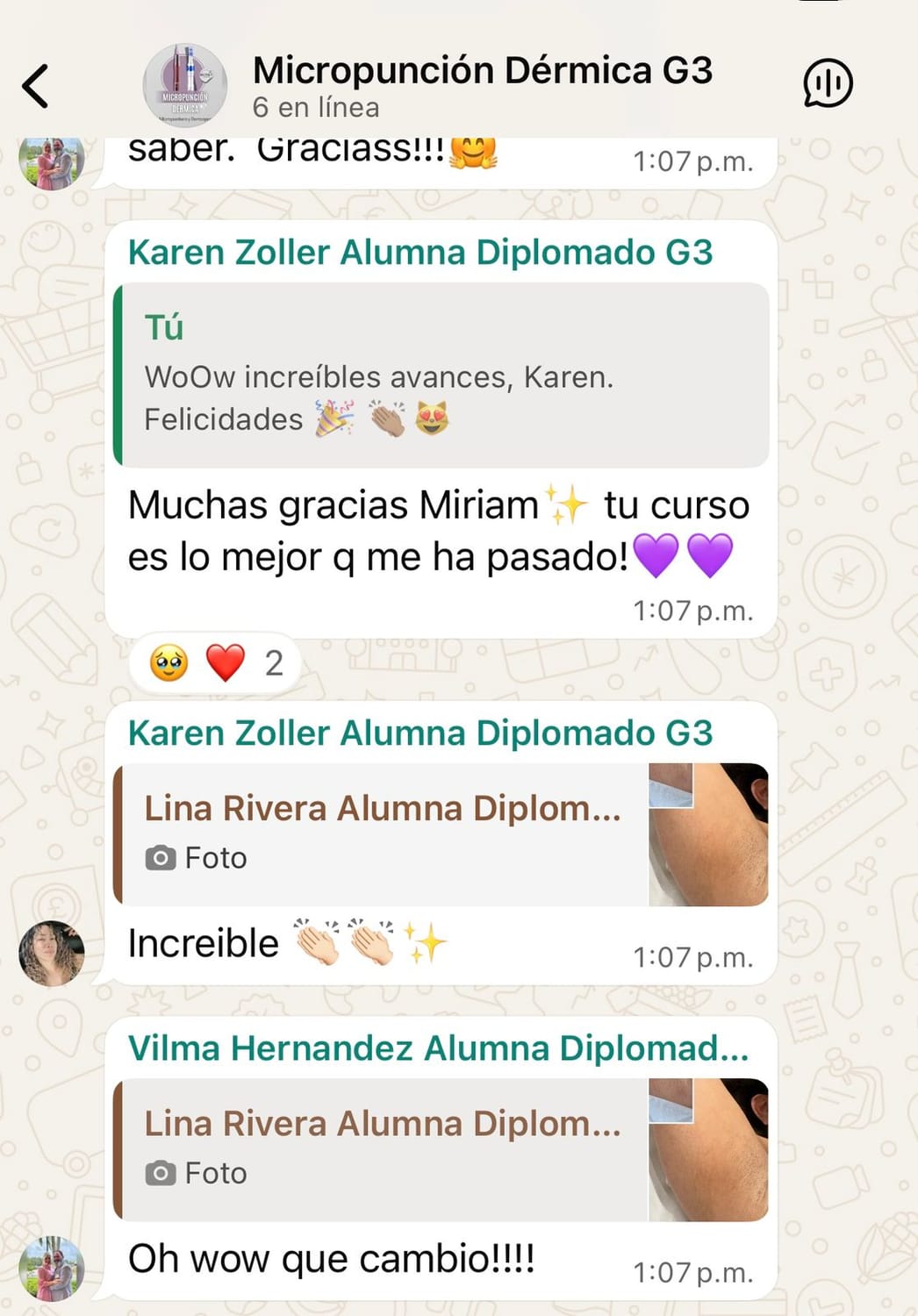
Task: Open Karen Zoller's name above "Muchas gracias Miriam"
Action: (x=420, y=253)
